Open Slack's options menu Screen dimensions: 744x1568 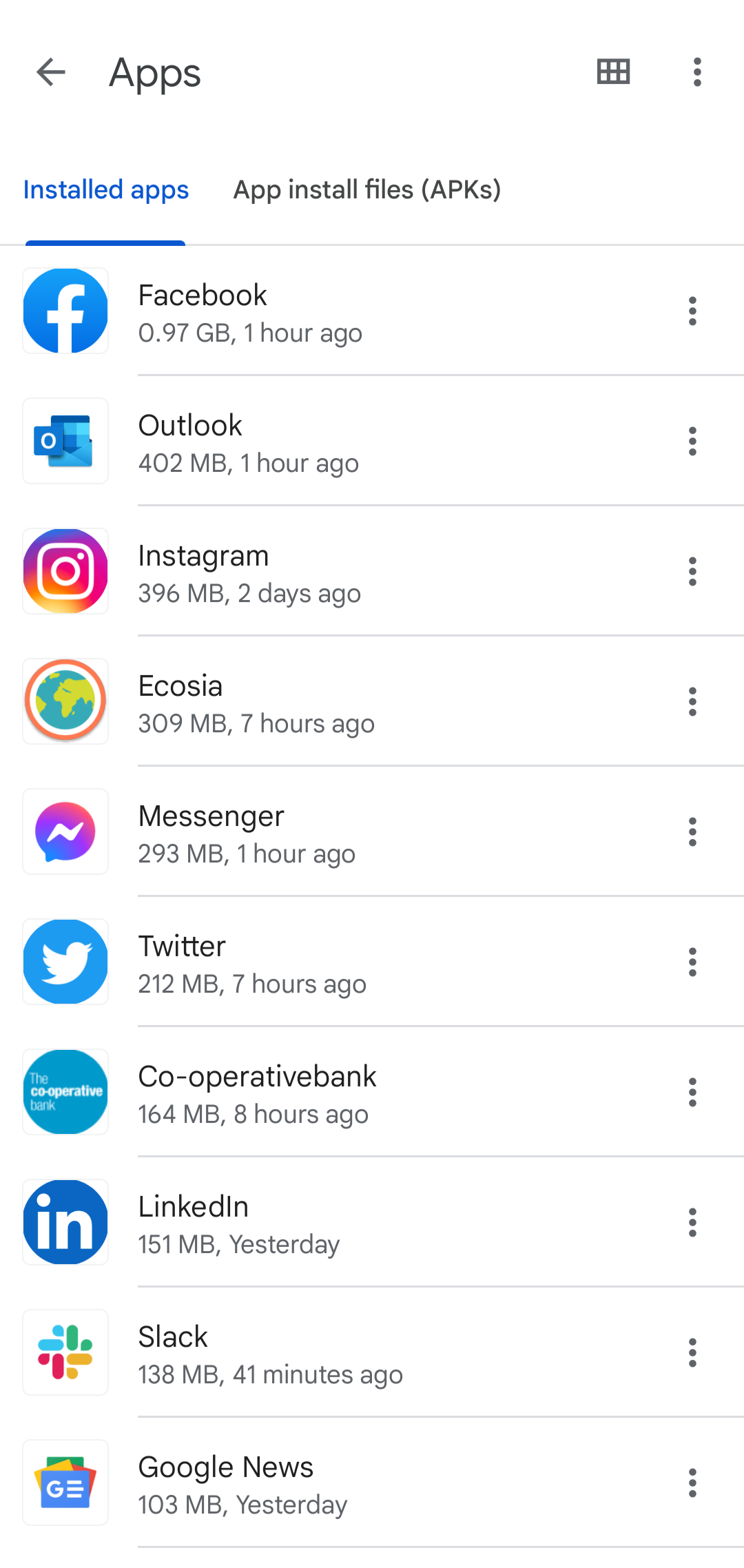click(x=692, y=1352)
